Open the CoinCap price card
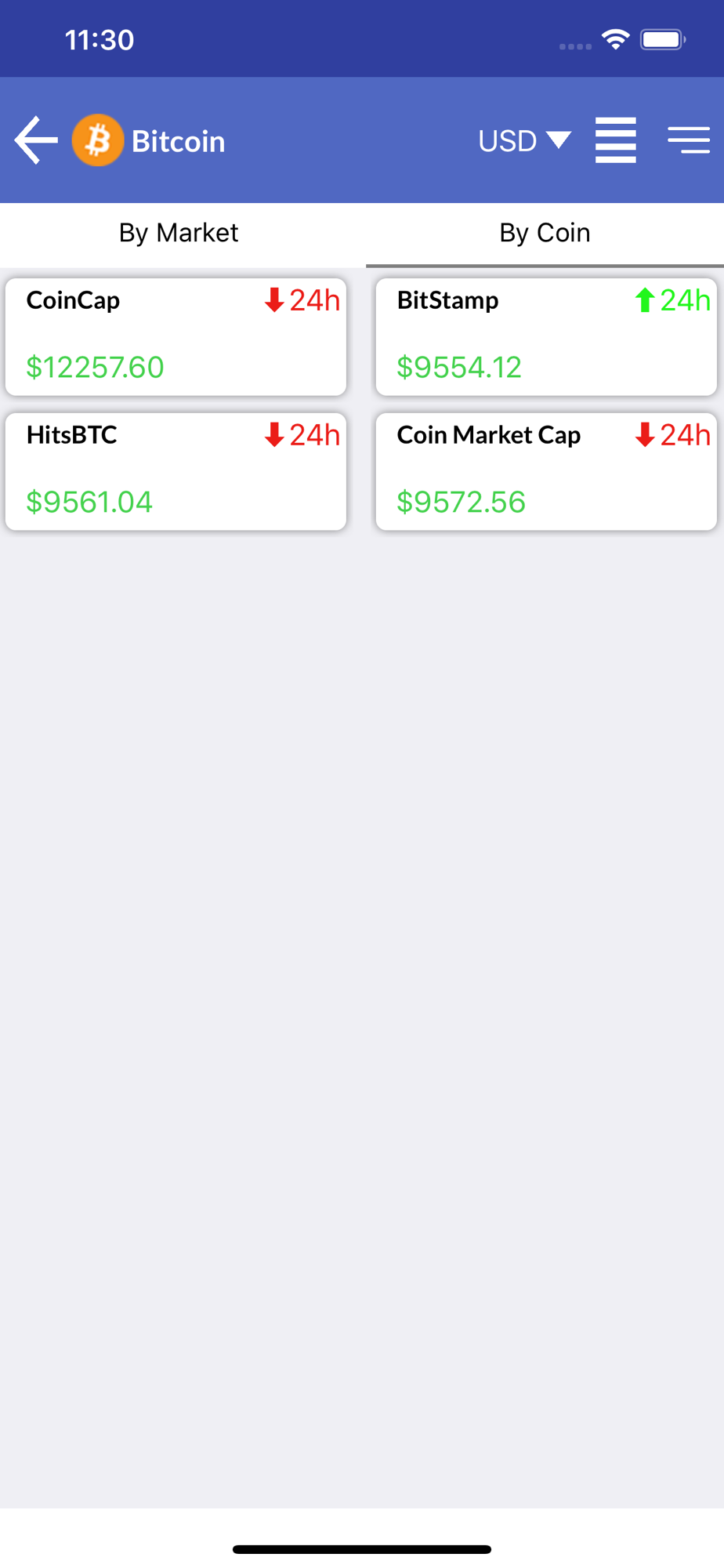The image size is (724, 1568). [176, 337]
